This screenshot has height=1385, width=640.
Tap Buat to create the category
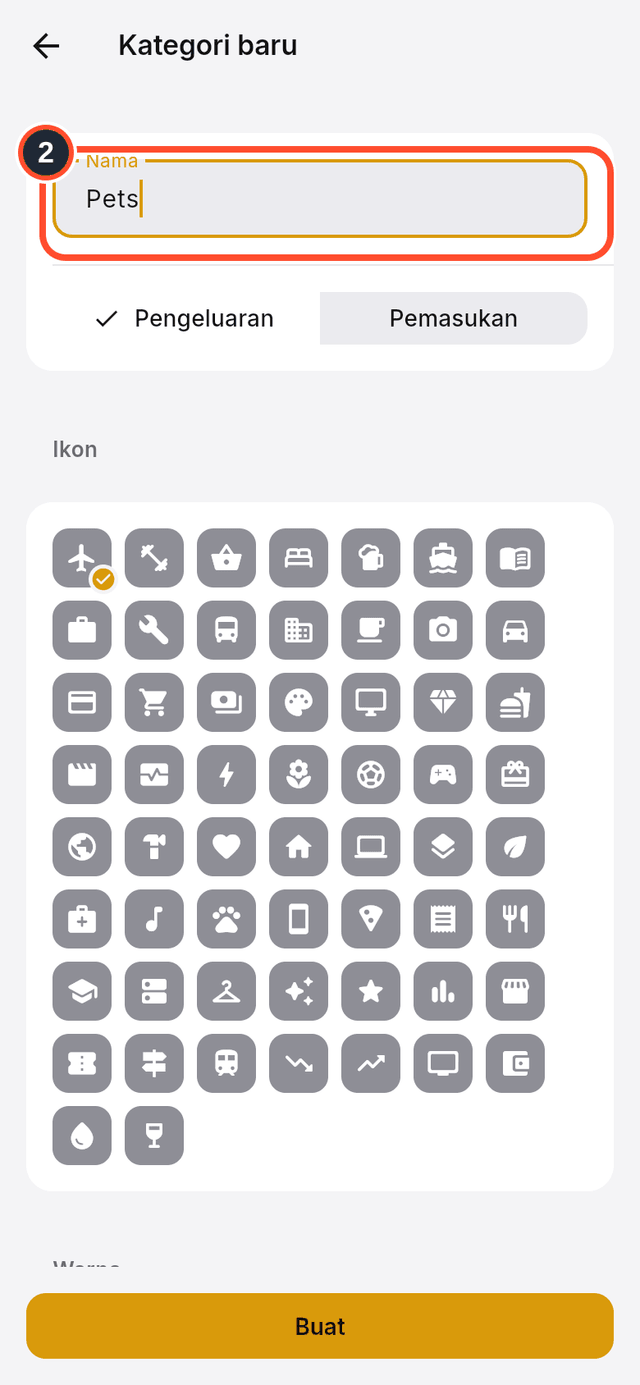click(320, 1326)
